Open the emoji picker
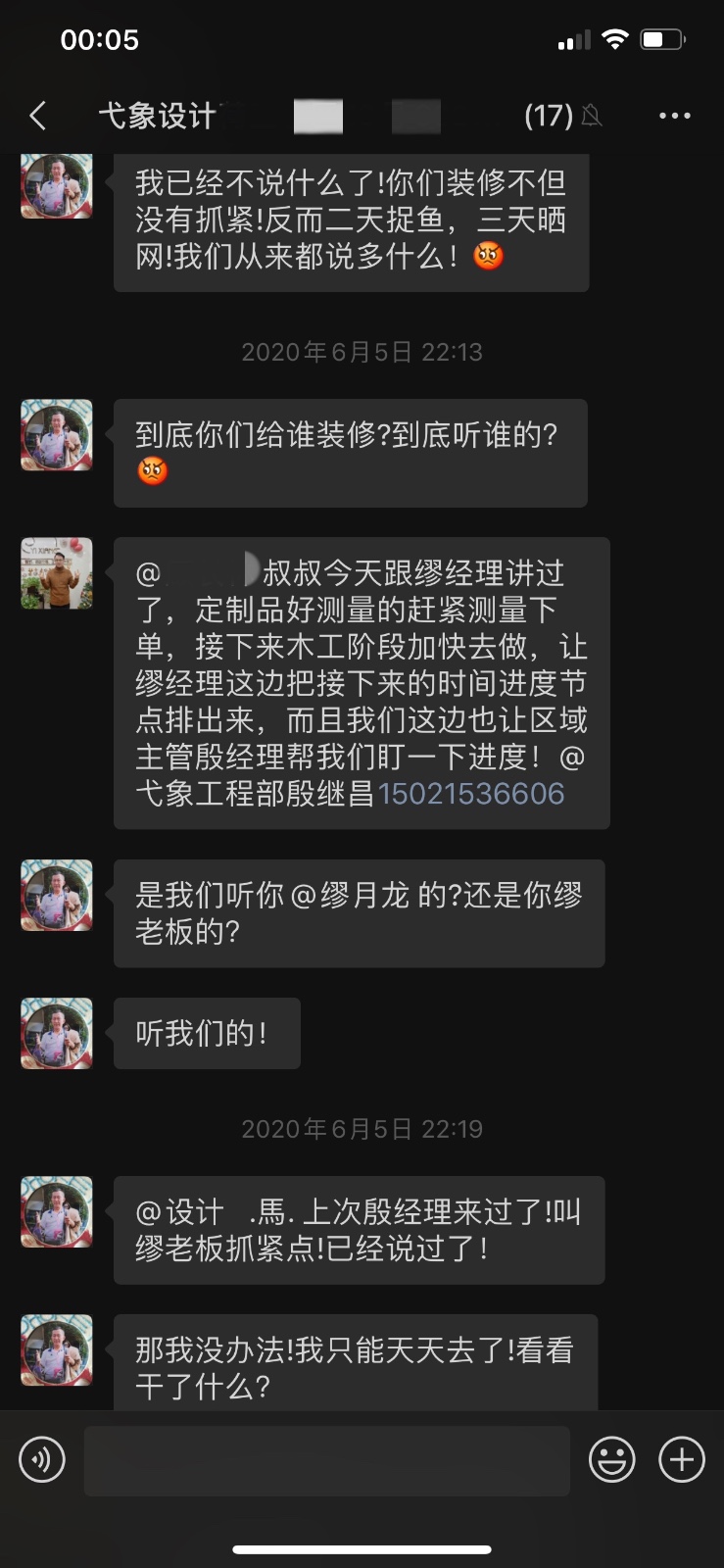 click(611, 1460)
